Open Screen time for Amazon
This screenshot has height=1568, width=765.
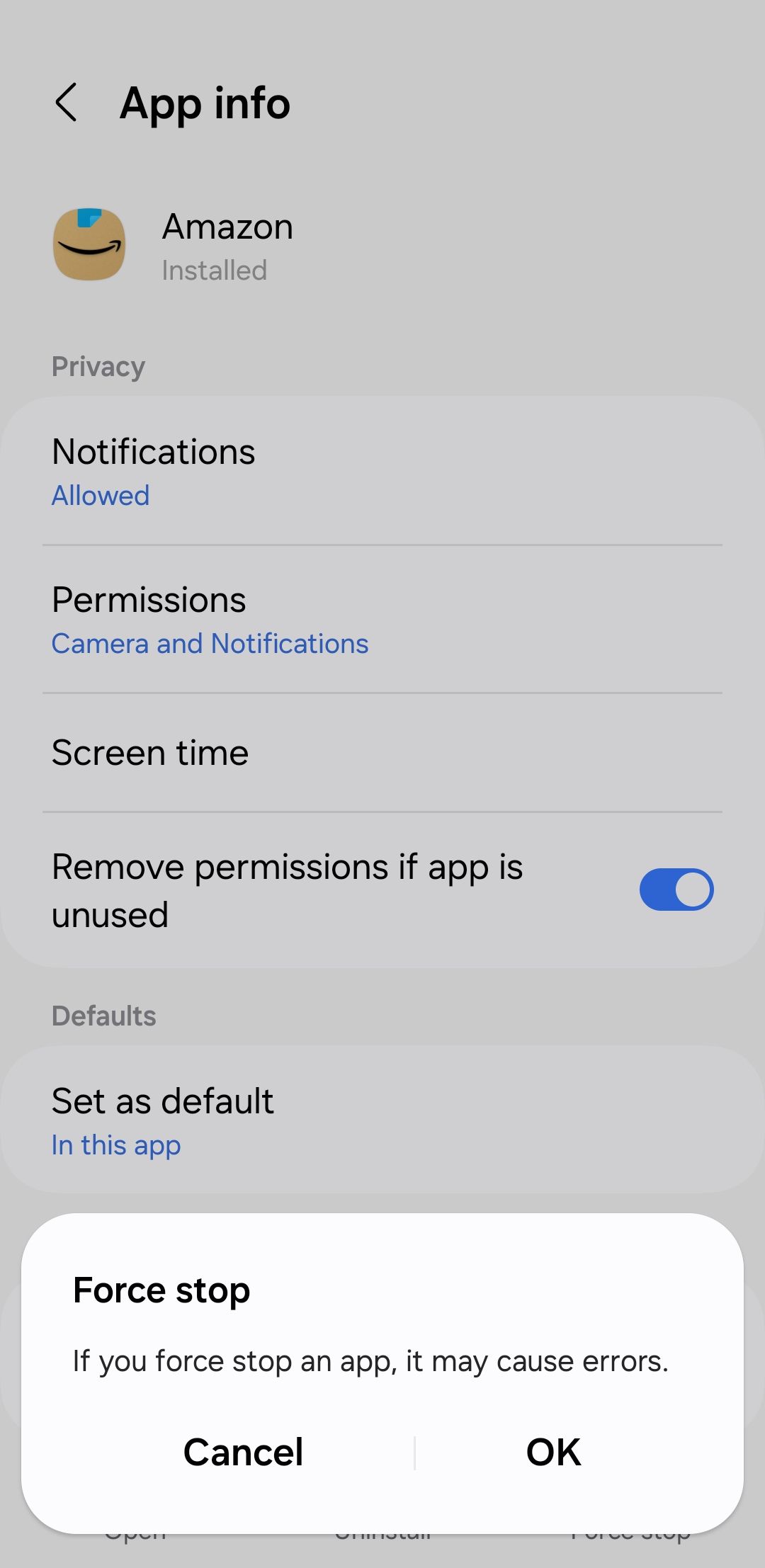tap(149, 753)
